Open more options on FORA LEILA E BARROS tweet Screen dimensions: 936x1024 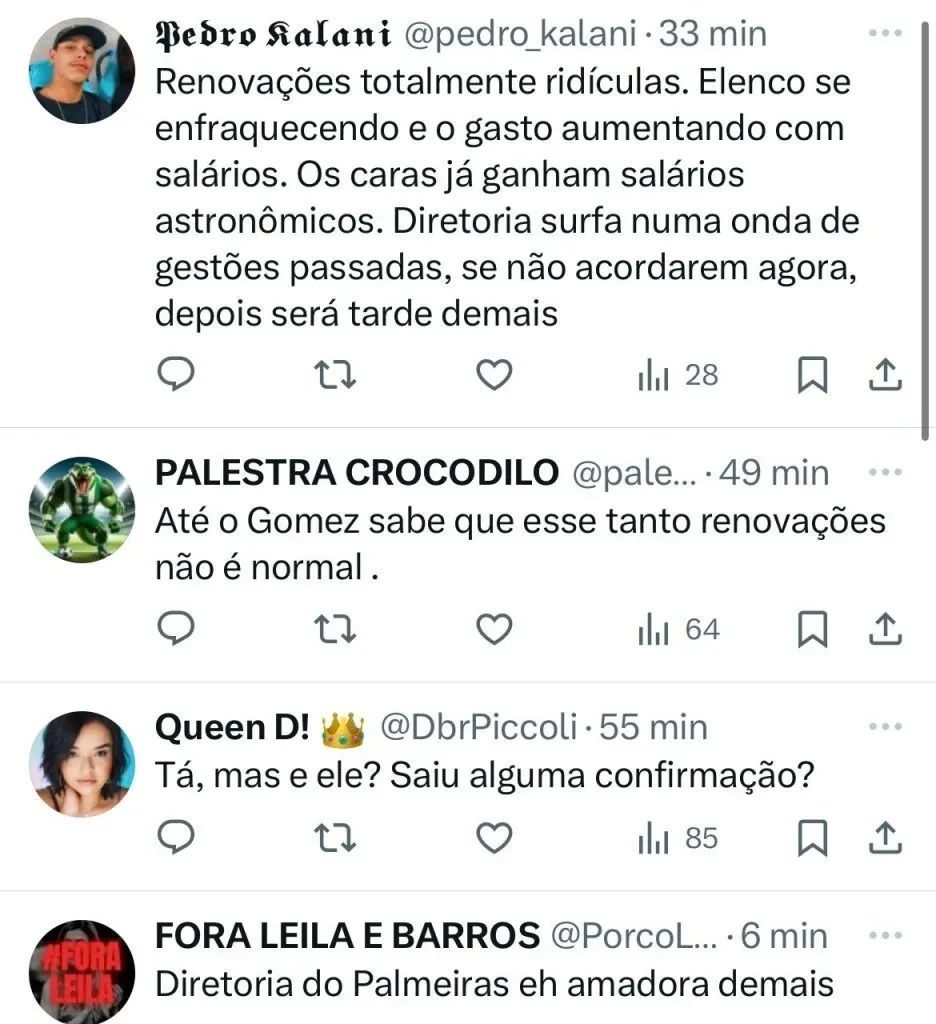pos(886,935)
